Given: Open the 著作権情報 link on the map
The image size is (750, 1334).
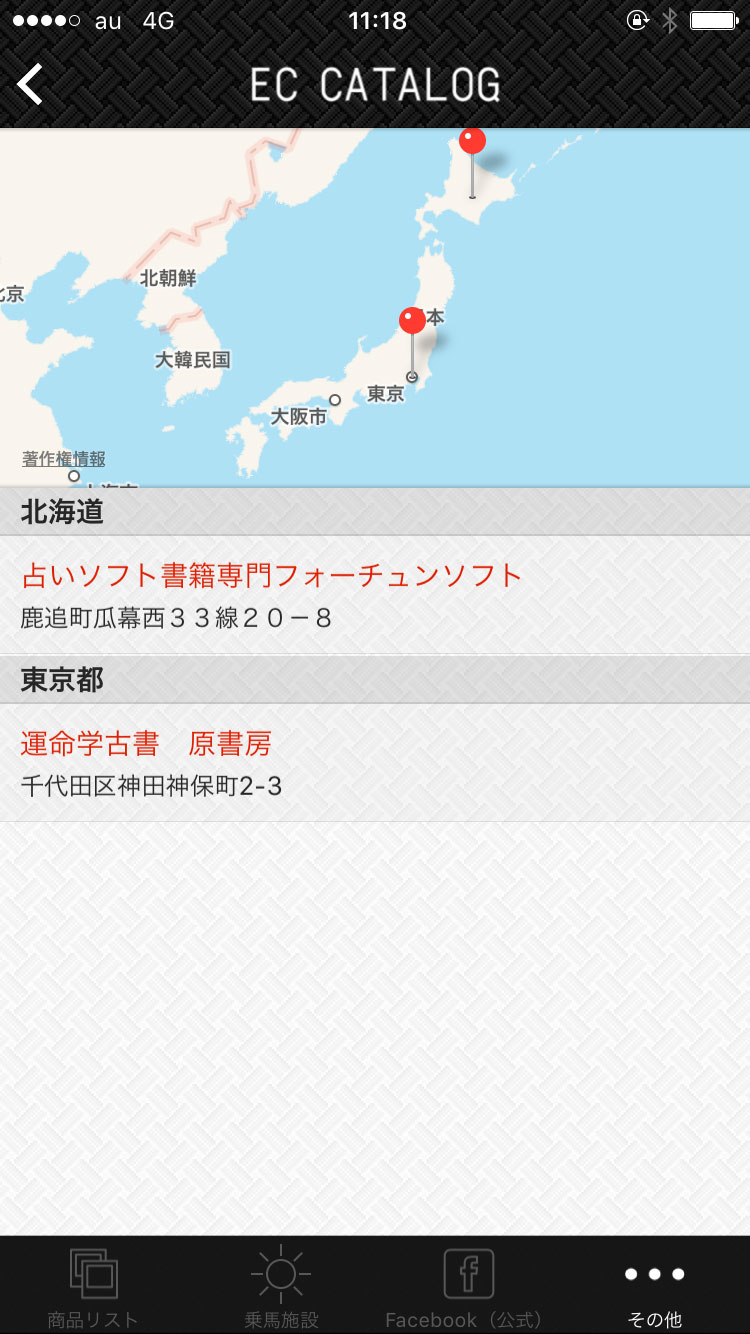Looking at the screenshot, I should tap(64, 459).
